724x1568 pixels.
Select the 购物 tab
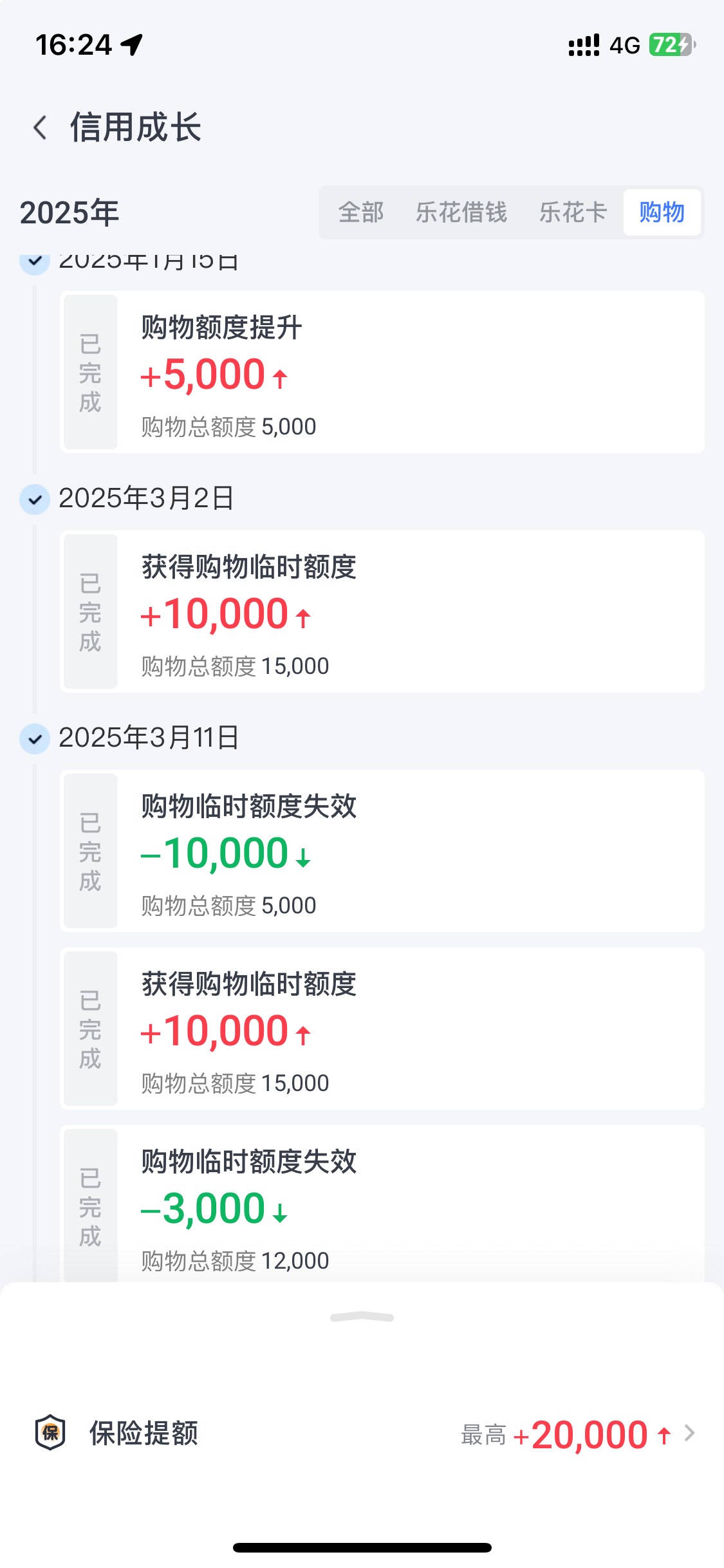662,212
